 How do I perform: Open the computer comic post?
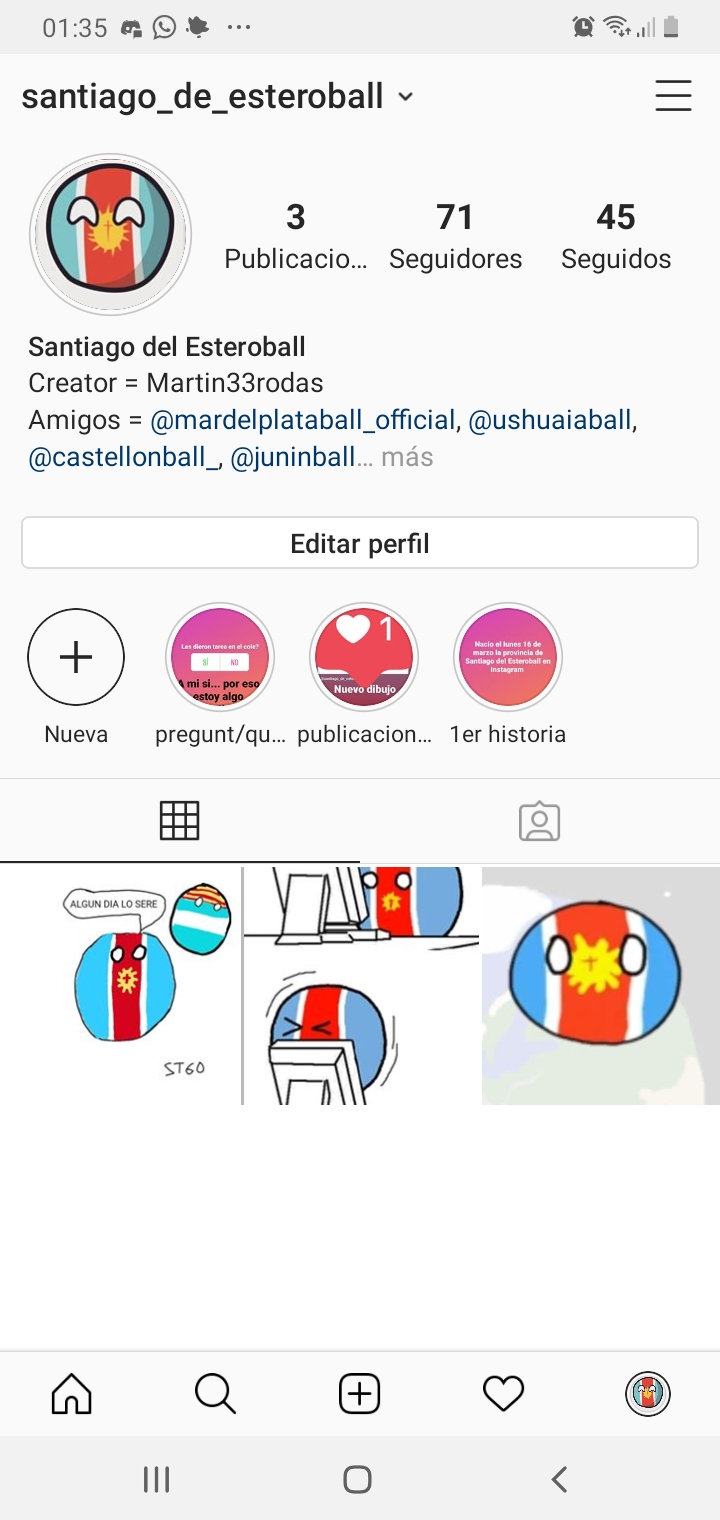click(361, 985)
